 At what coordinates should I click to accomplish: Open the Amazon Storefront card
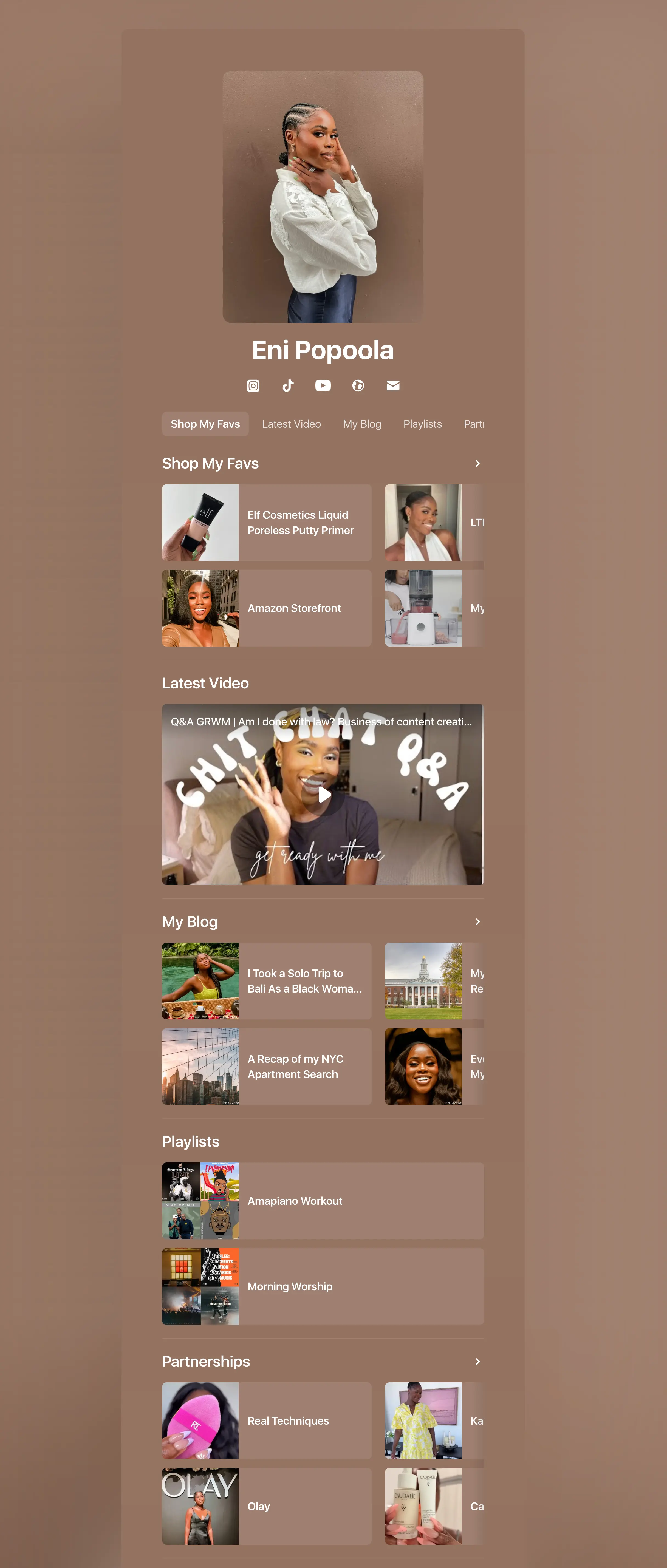[267, 608]
